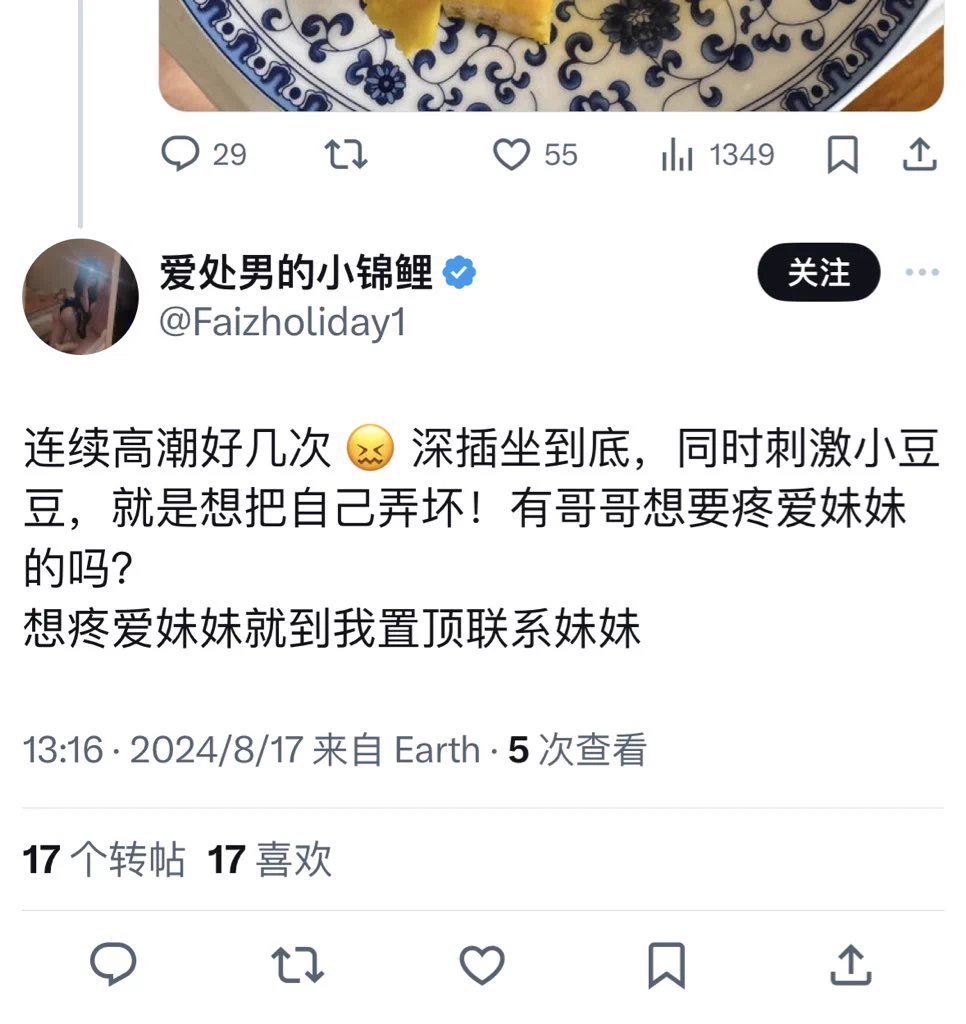Reply to the main post via comment icon
Image resolution: width=966 pixels, height=1024 pixels.
(x=113, y=965)
